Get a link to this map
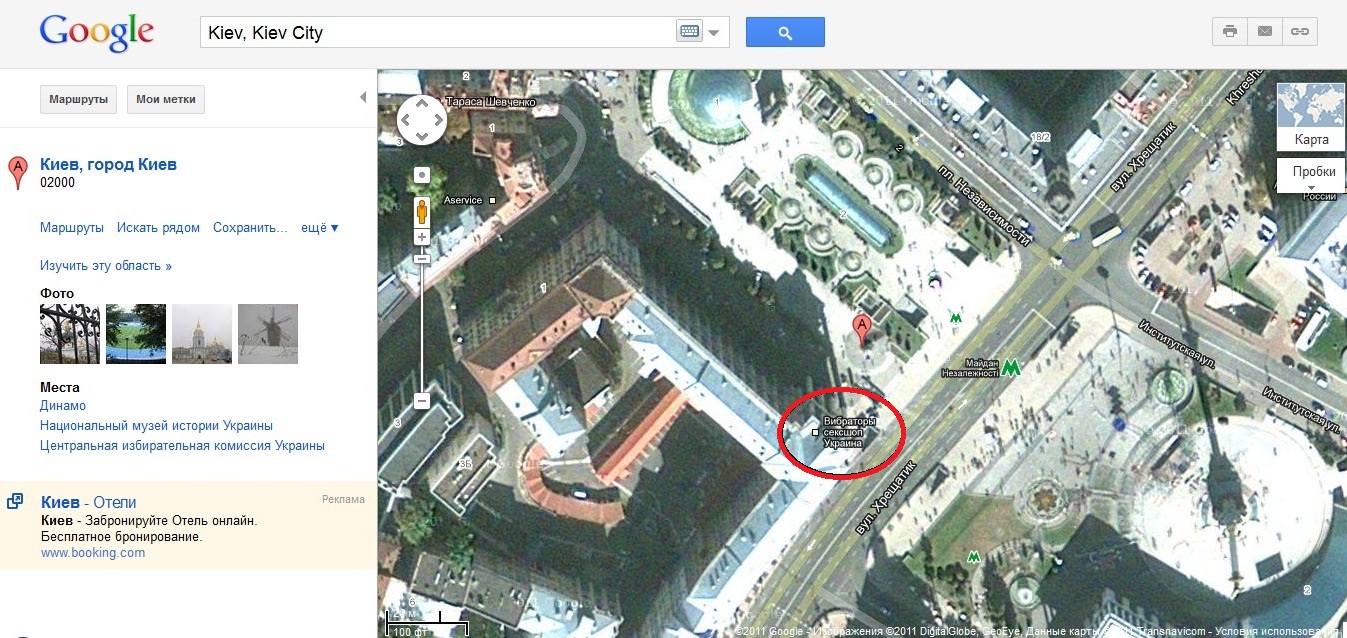Screen dimensions: 1347x638 coord(1300,32)
